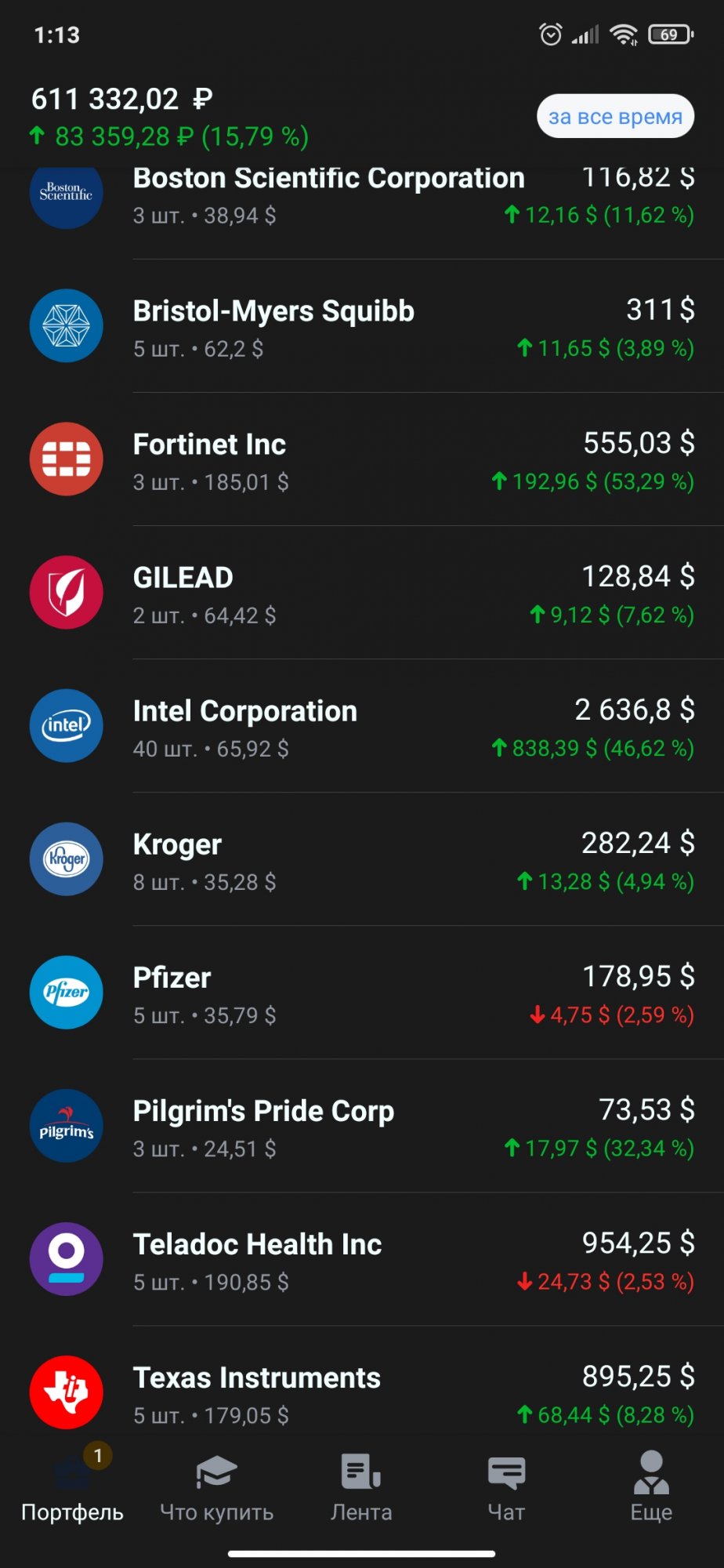This screenshot has width=724, height=1568.
Task: Open the Intel Corporation position row
Action: 362,727
